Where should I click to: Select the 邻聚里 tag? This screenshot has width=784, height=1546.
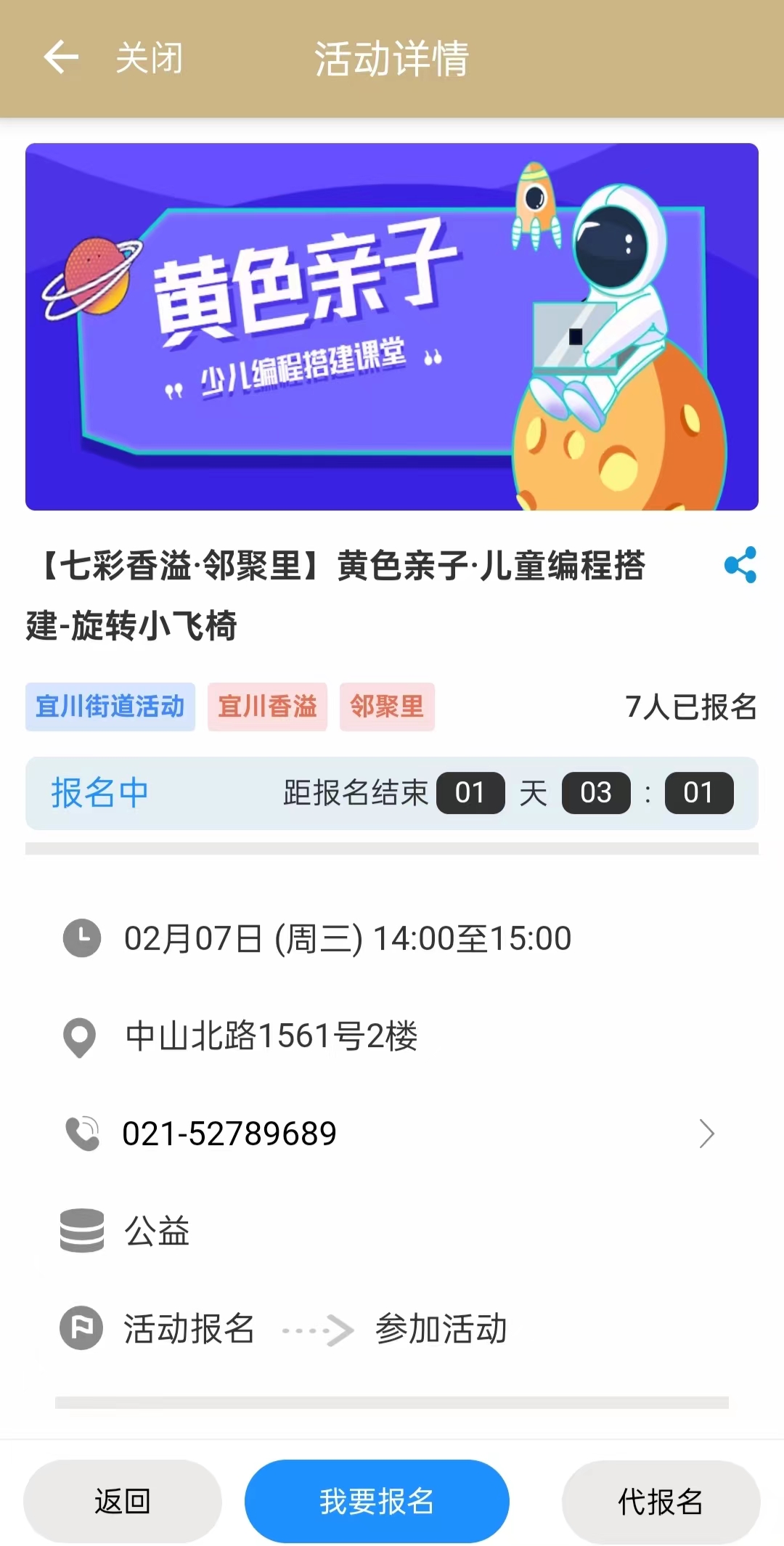point(387,707)
